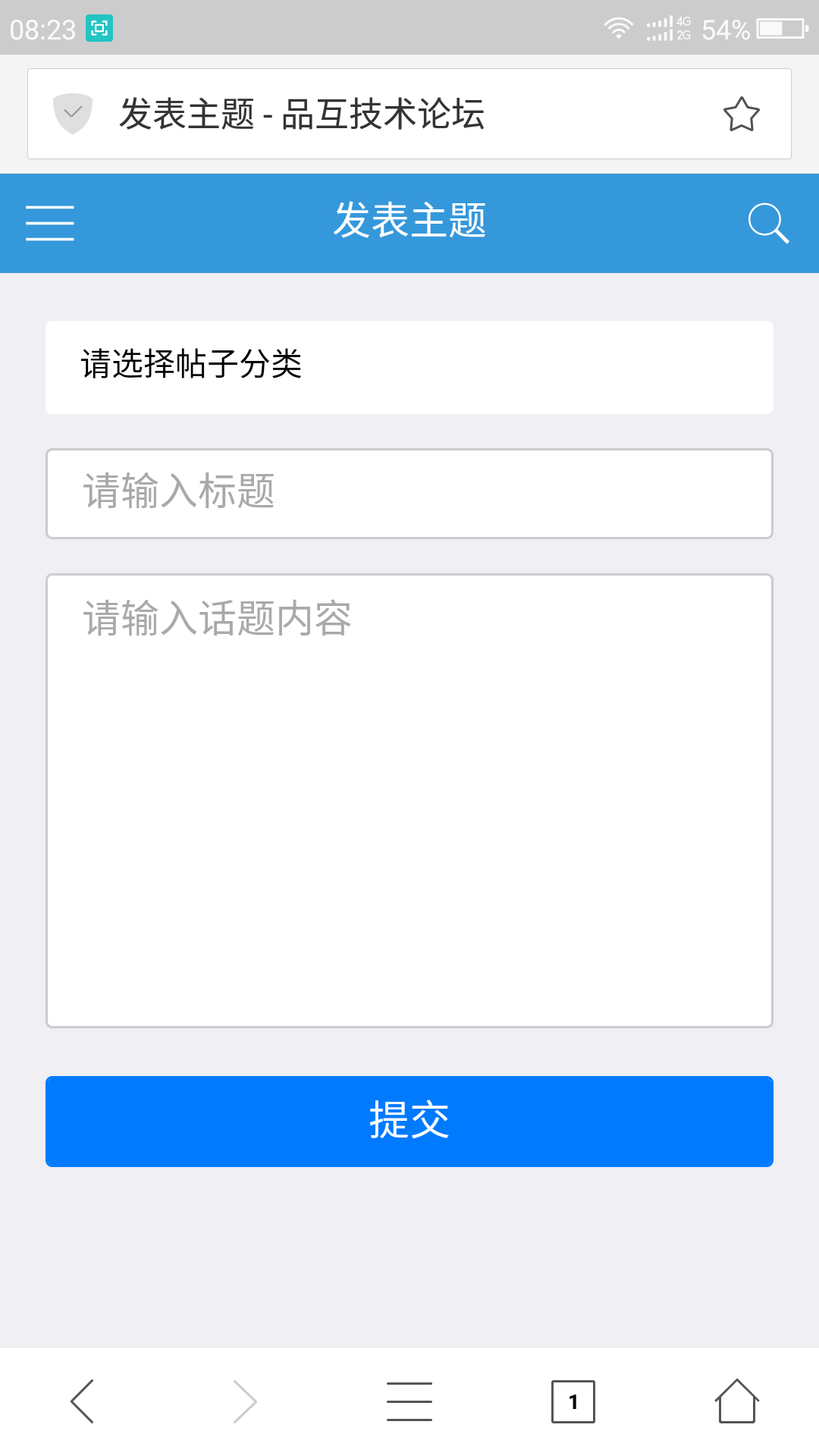The height and width of the screenshot is (1456, 819).
Task: Tap the address bar titled 发表主题 - 品互技术论坛
Action: click(409, 114)
